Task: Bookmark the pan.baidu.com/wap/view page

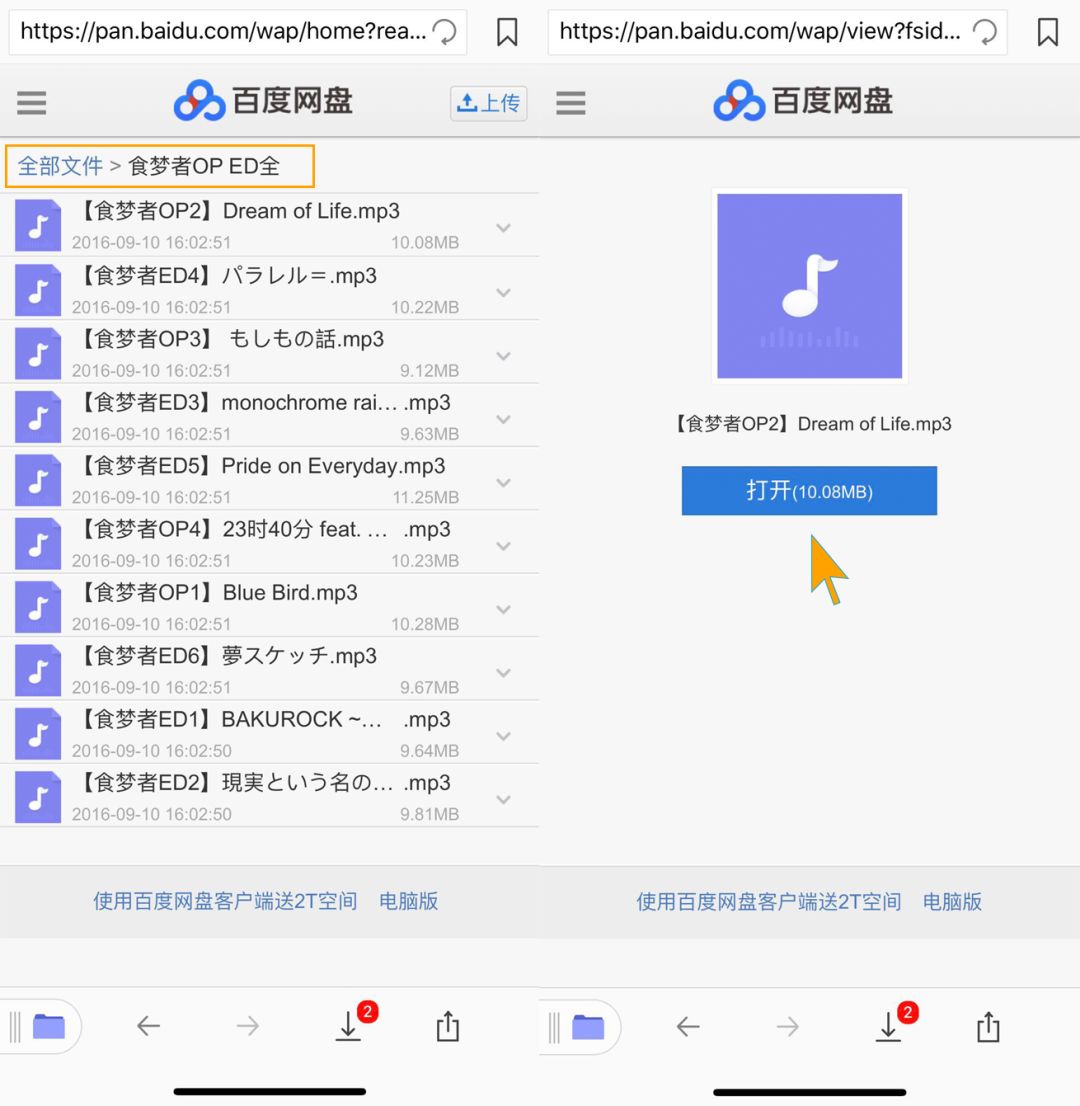Action: [x=1047, y=32]
